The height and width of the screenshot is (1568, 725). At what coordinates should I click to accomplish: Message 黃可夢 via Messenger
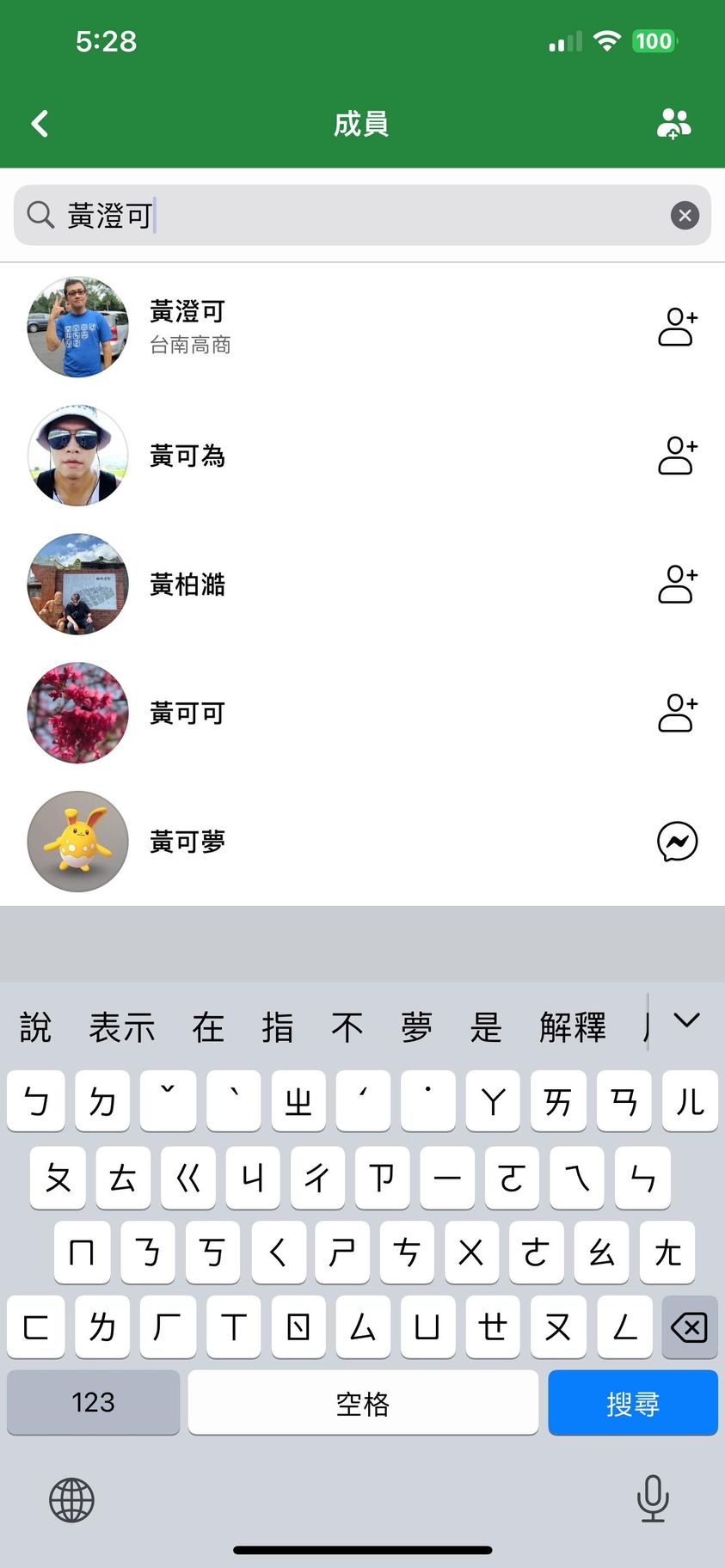[678, 842]
